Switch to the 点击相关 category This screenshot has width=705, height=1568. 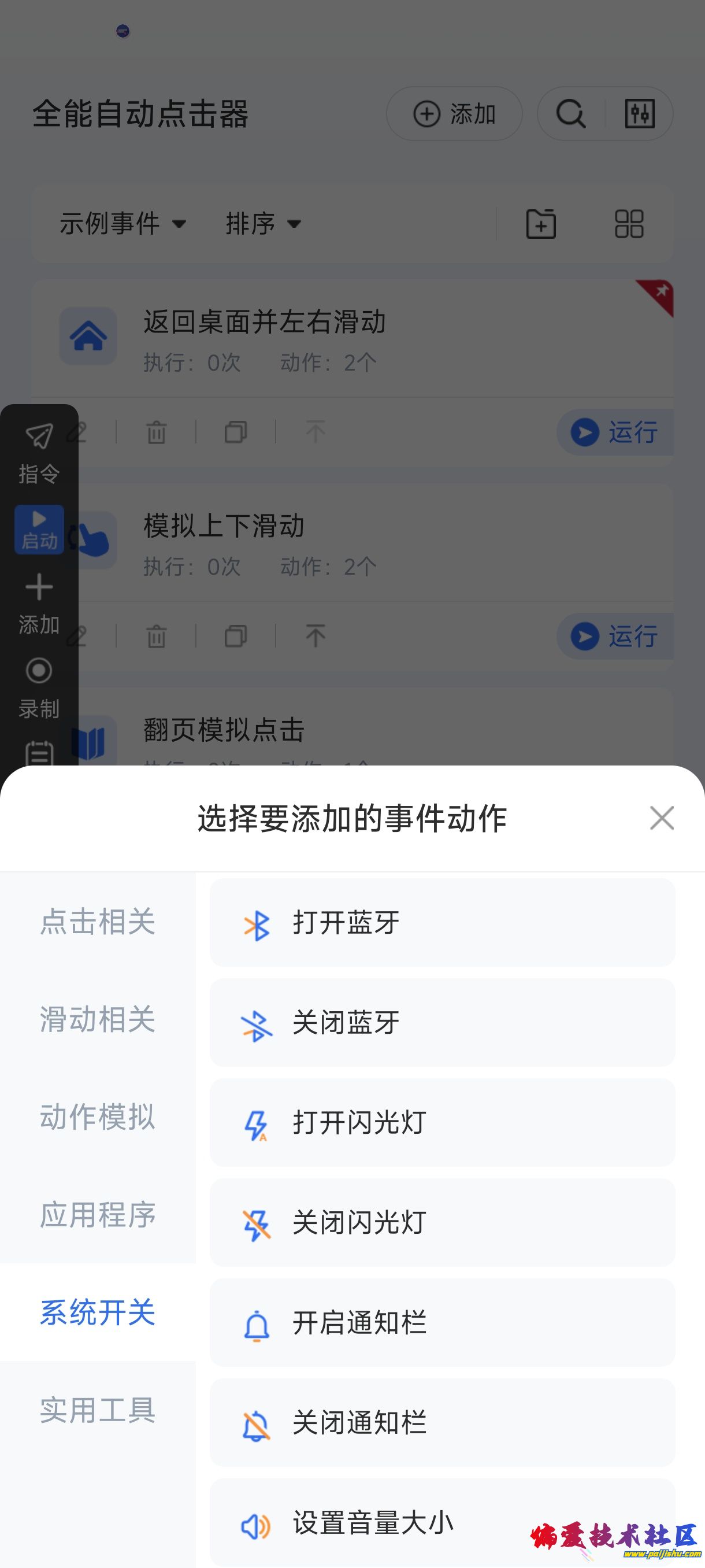click(x=97, y=921)
